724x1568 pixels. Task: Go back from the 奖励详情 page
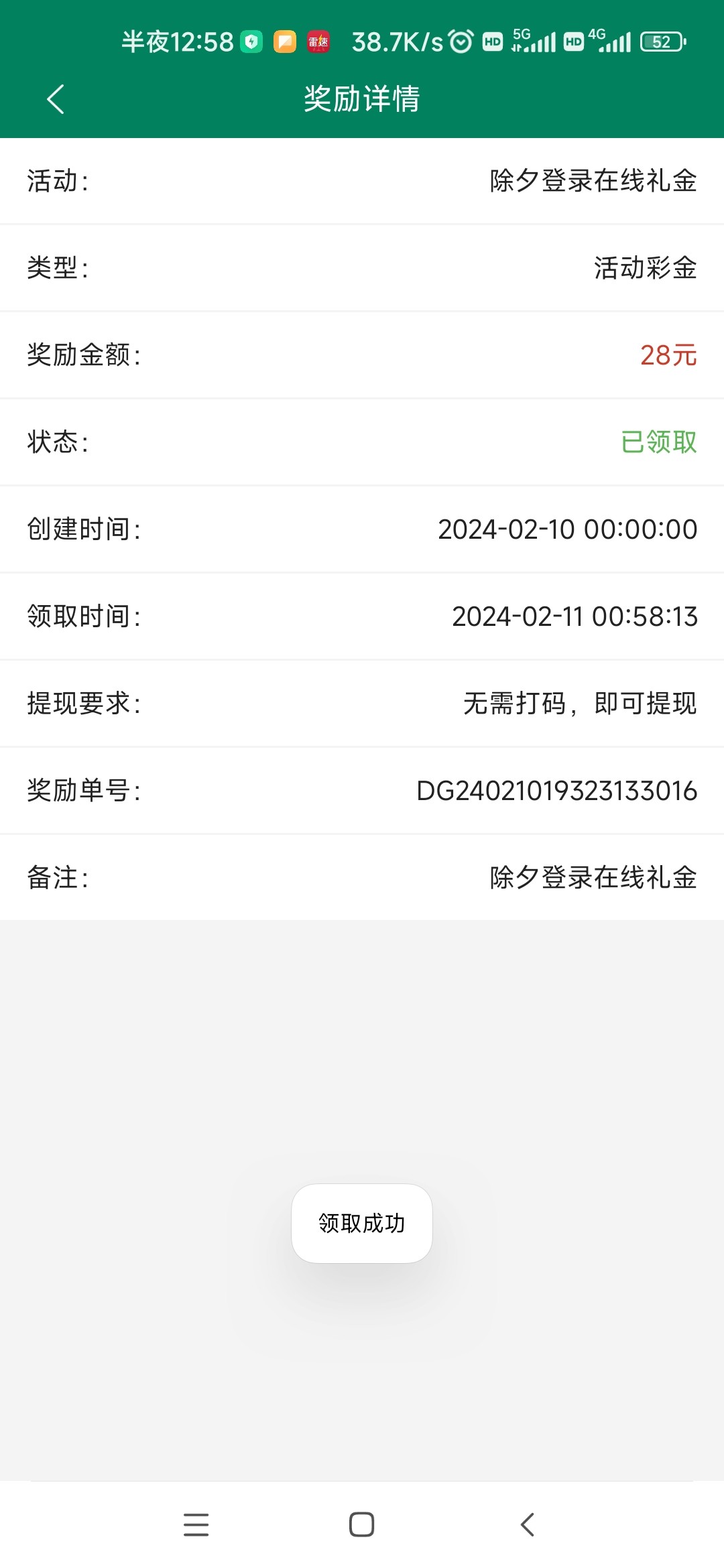point(56,99)
